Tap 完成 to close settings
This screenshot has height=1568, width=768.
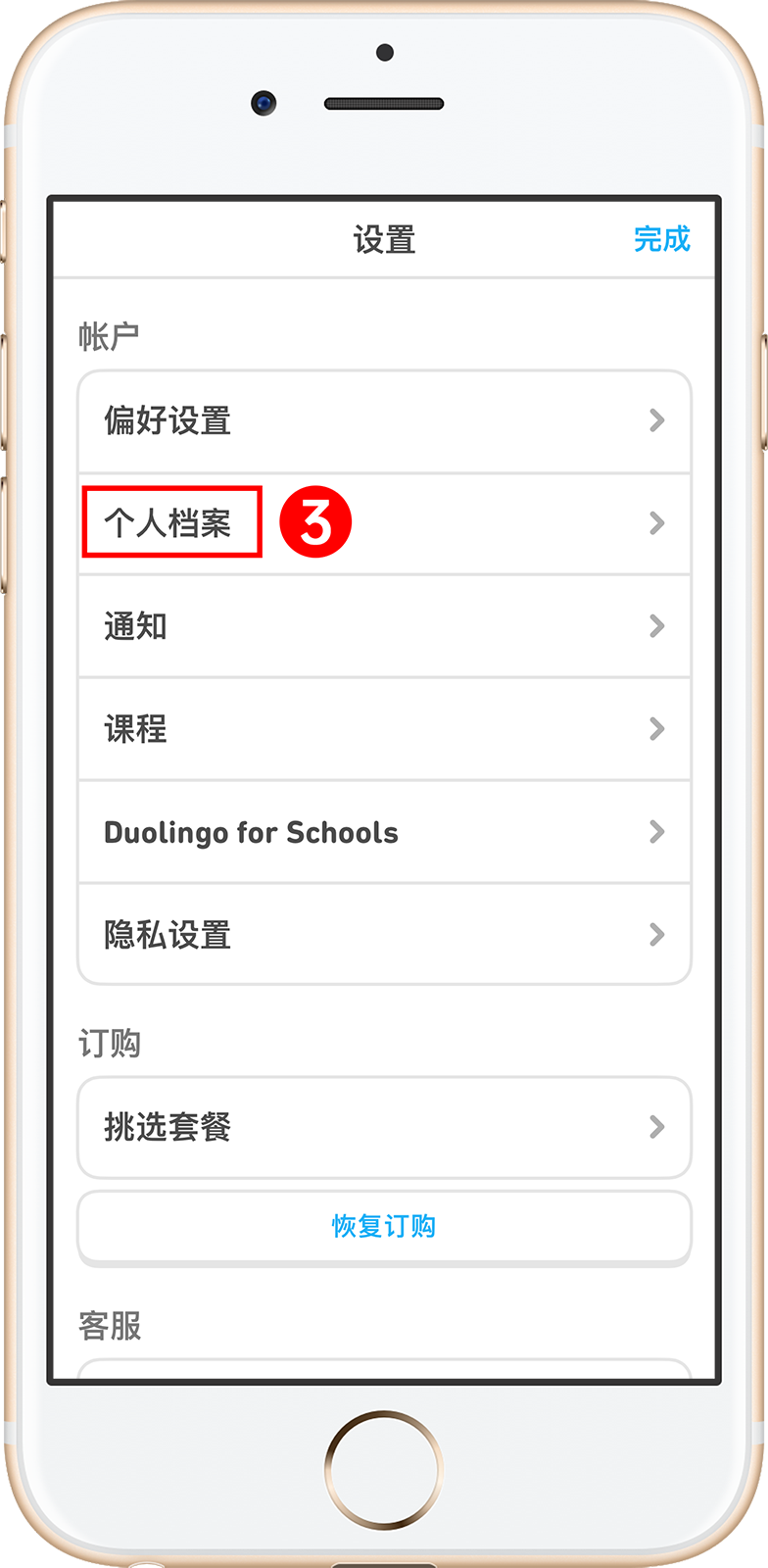pyautogui.click(x=661, y=239)
